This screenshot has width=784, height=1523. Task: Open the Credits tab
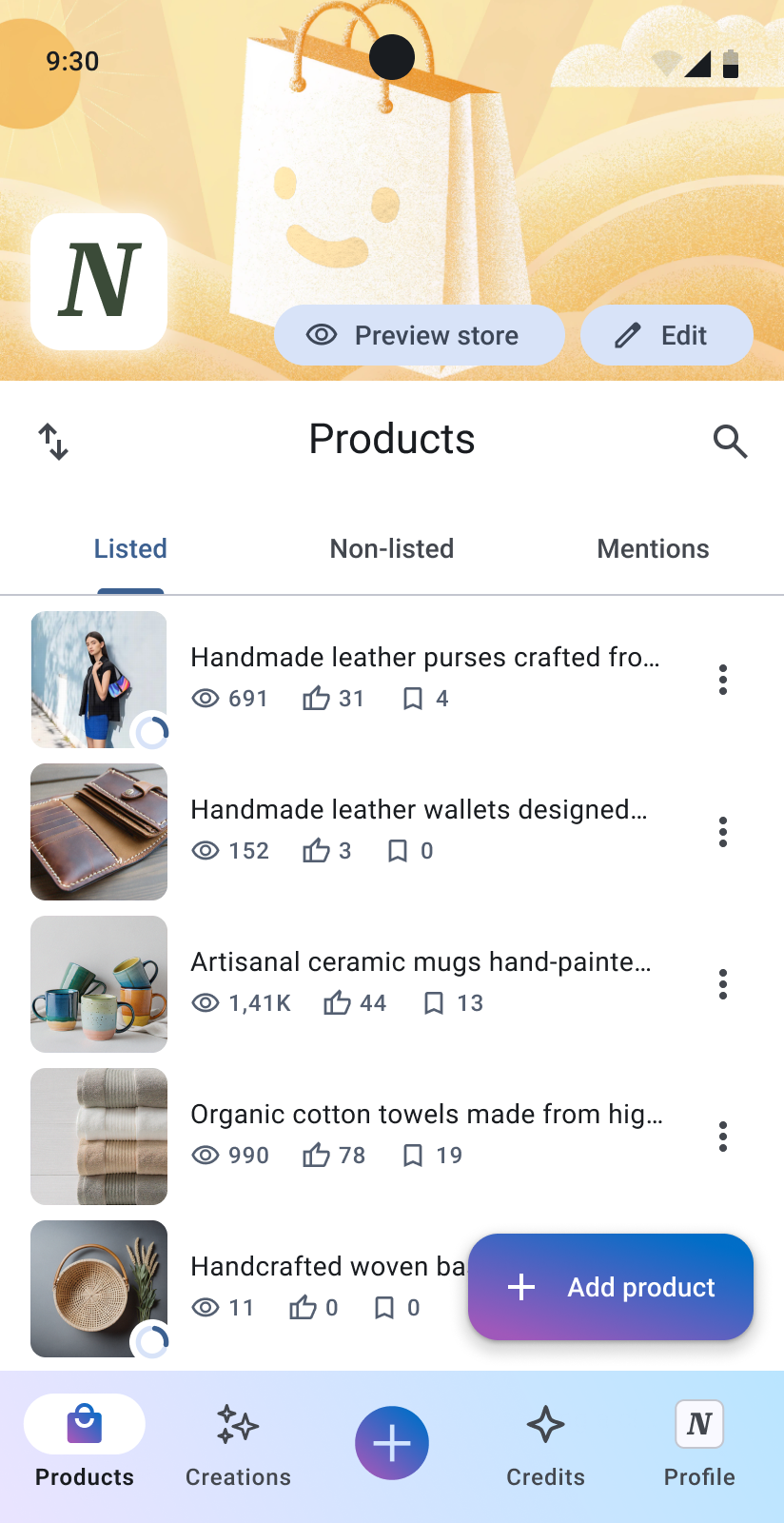(545, 1445)
